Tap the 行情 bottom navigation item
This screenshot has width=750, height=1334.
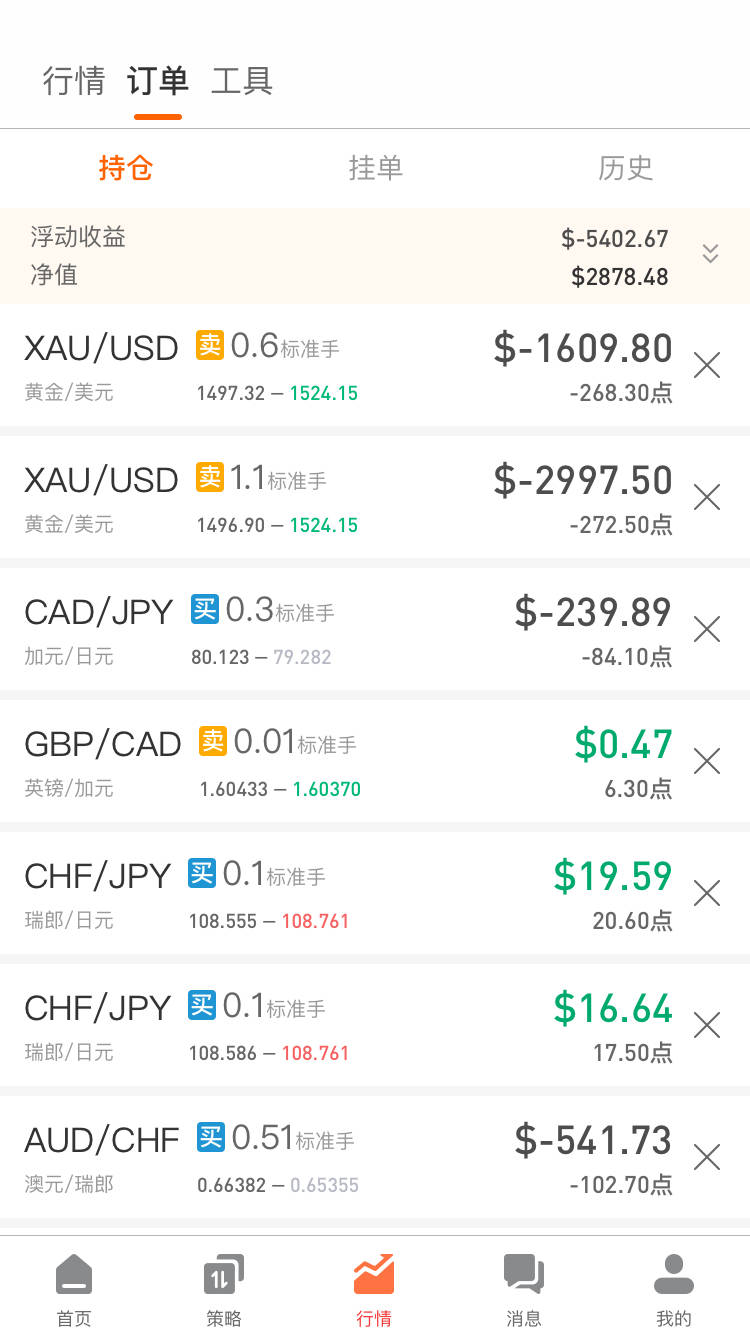[374, 1290]
